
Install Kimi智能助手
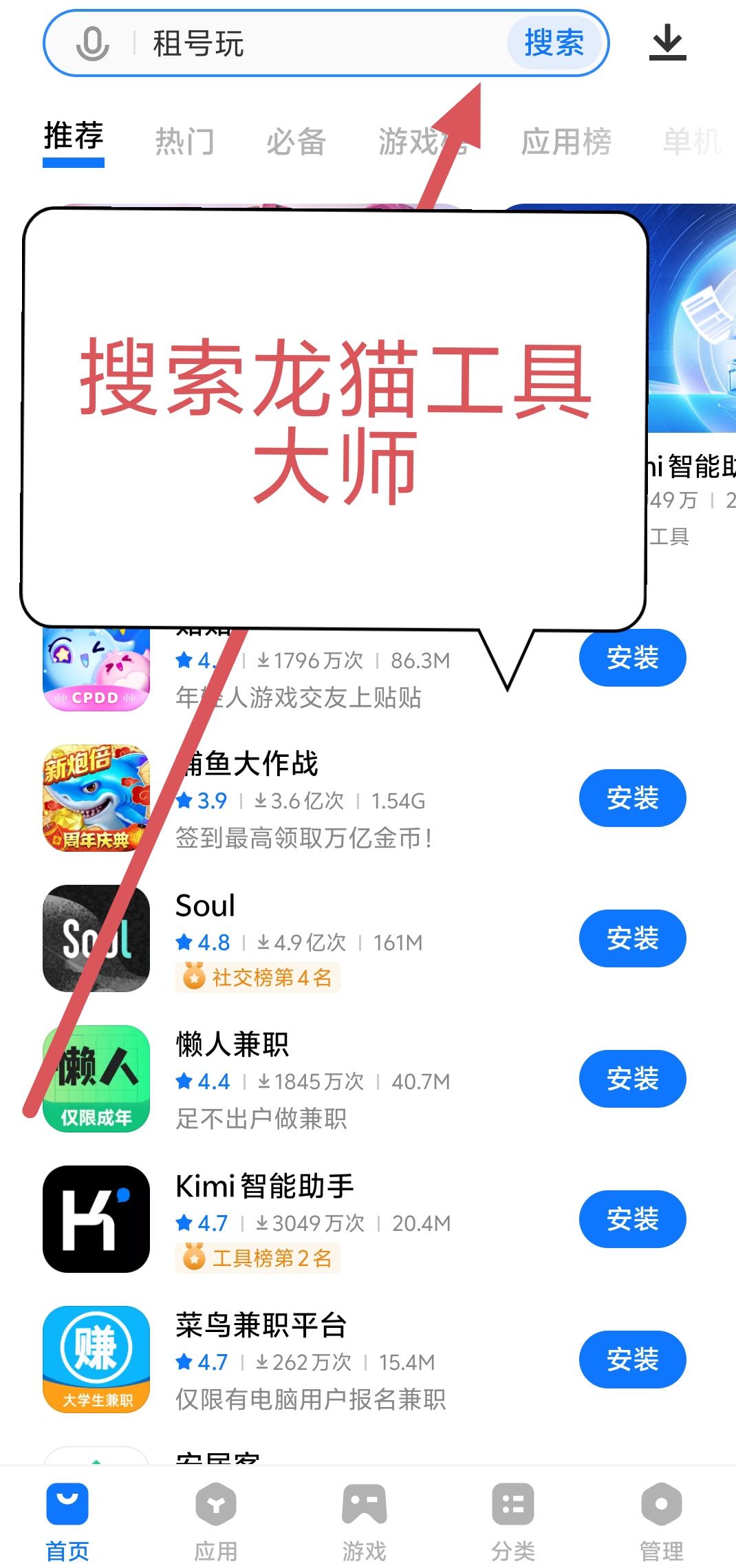point(632,1219)
